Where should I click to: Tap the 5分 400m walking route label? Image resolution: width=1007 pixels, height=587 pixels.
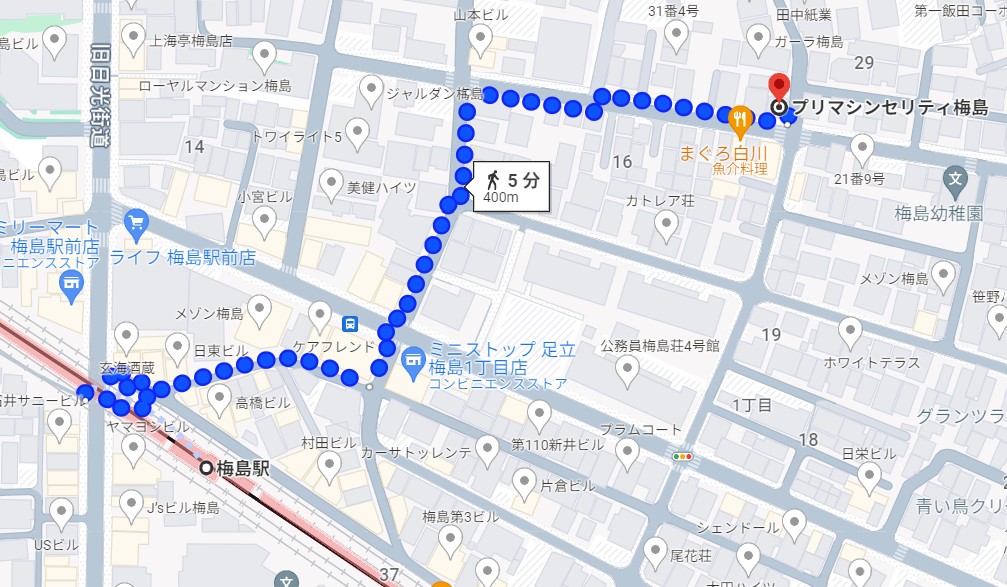pyautogui.click(x=511, y=187)
